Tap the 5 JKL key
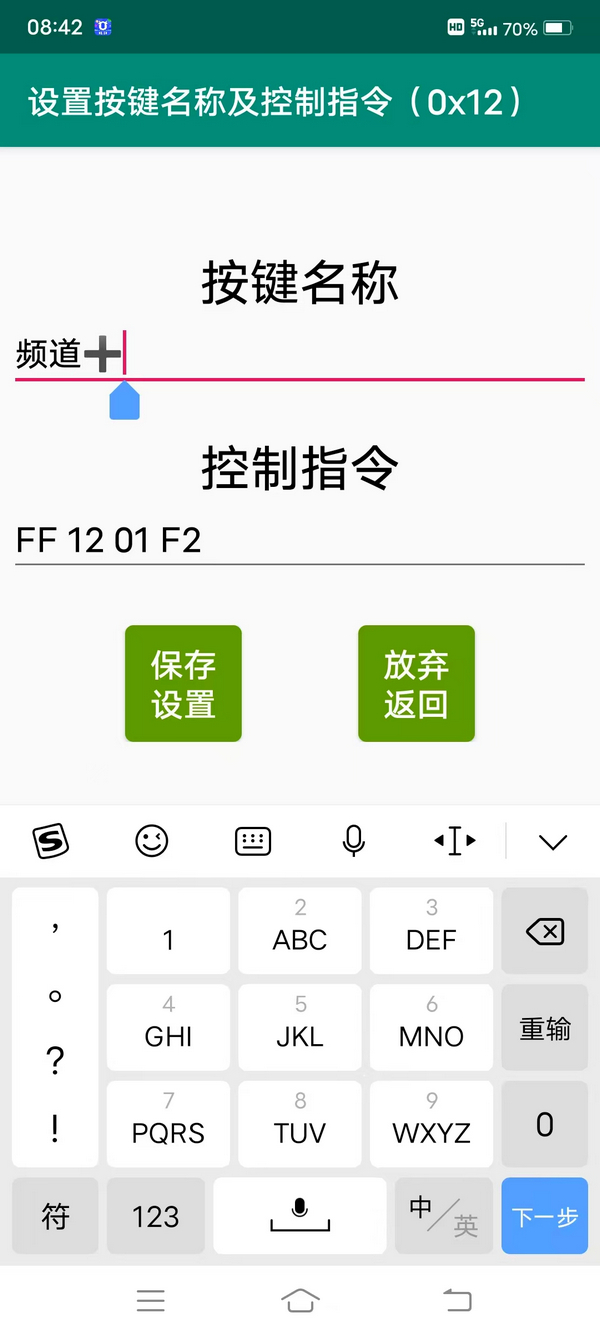Screen dimensions: 600x1336 coord(300,1028)
